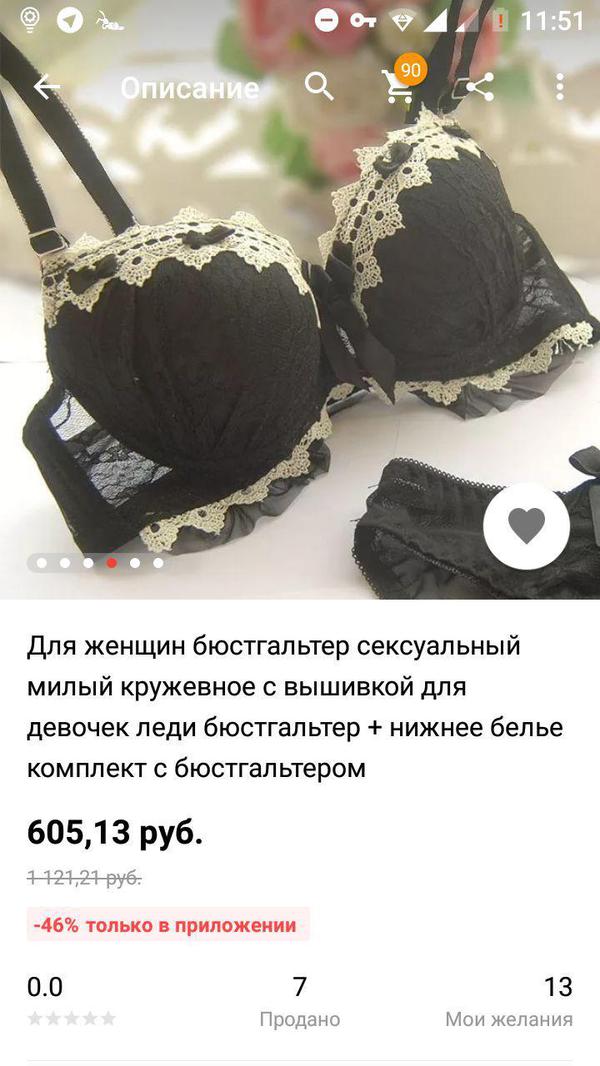Open the shopping cart with 90 items

401,86
